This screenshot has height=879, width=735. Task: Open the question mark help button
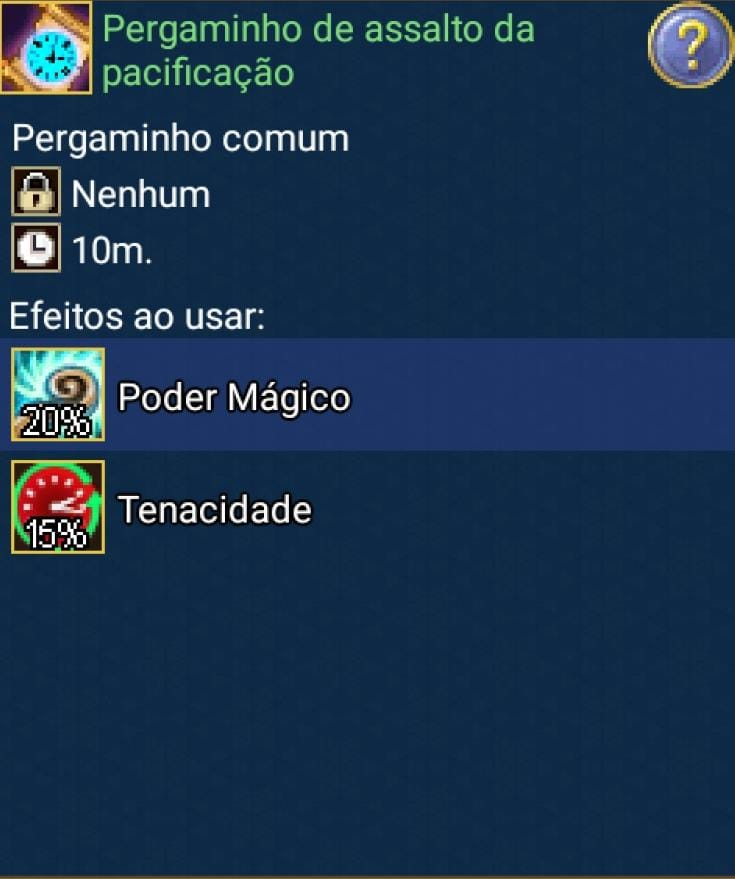tap(690, 45)
